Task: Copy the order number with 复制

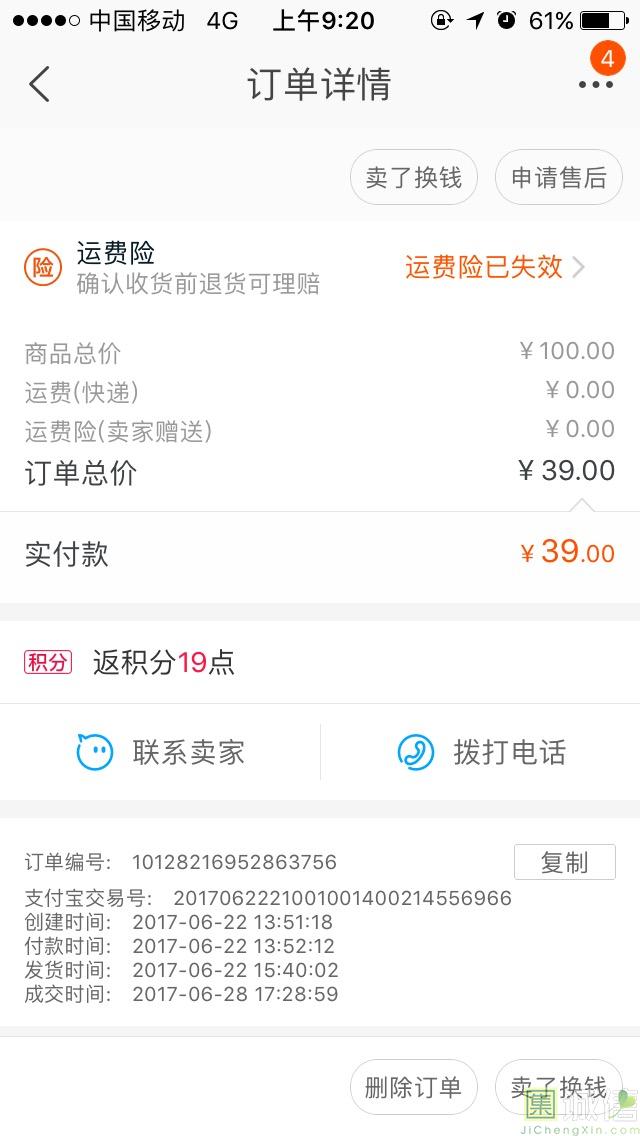Action: pyautogui.click(x=565, y=862)
